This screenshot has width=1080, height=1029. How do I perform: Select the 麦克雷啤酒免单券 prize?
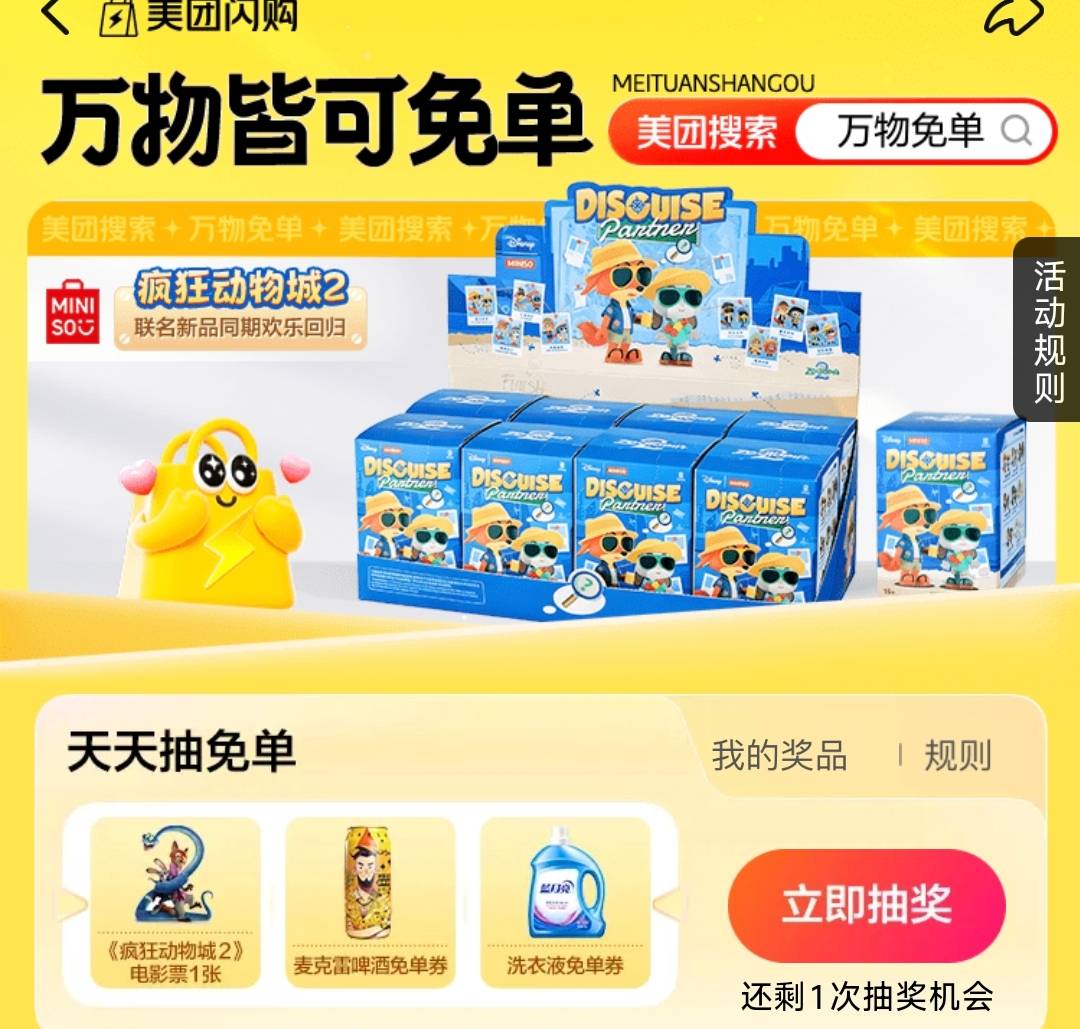(370, 902)
